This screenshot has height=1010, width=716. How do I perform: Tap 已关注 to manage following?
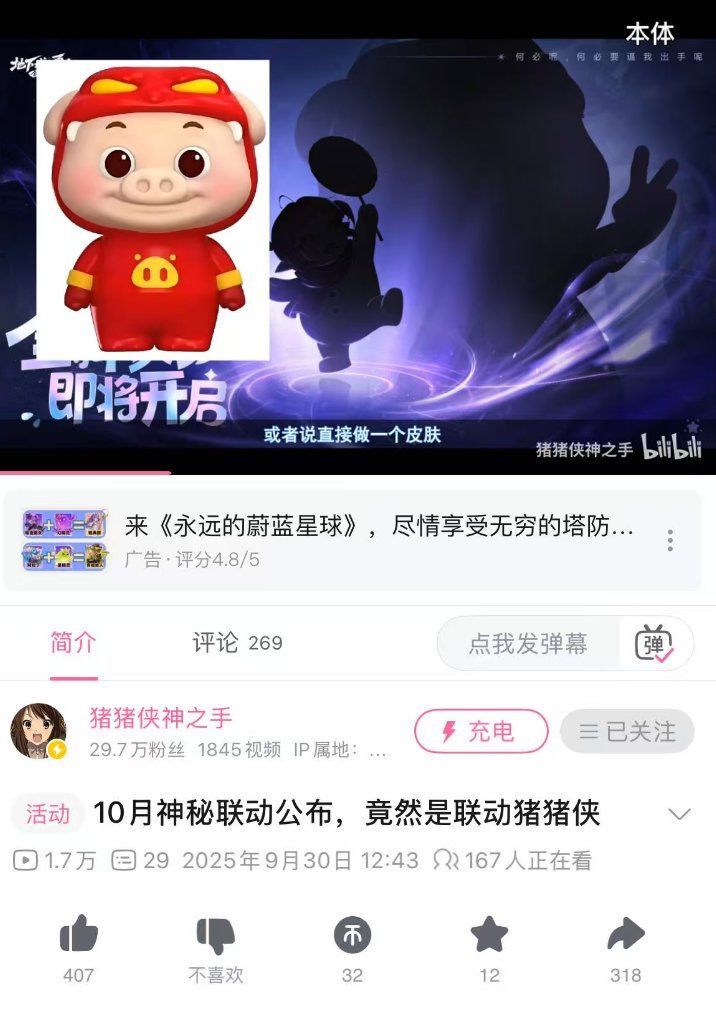(627, 731)
